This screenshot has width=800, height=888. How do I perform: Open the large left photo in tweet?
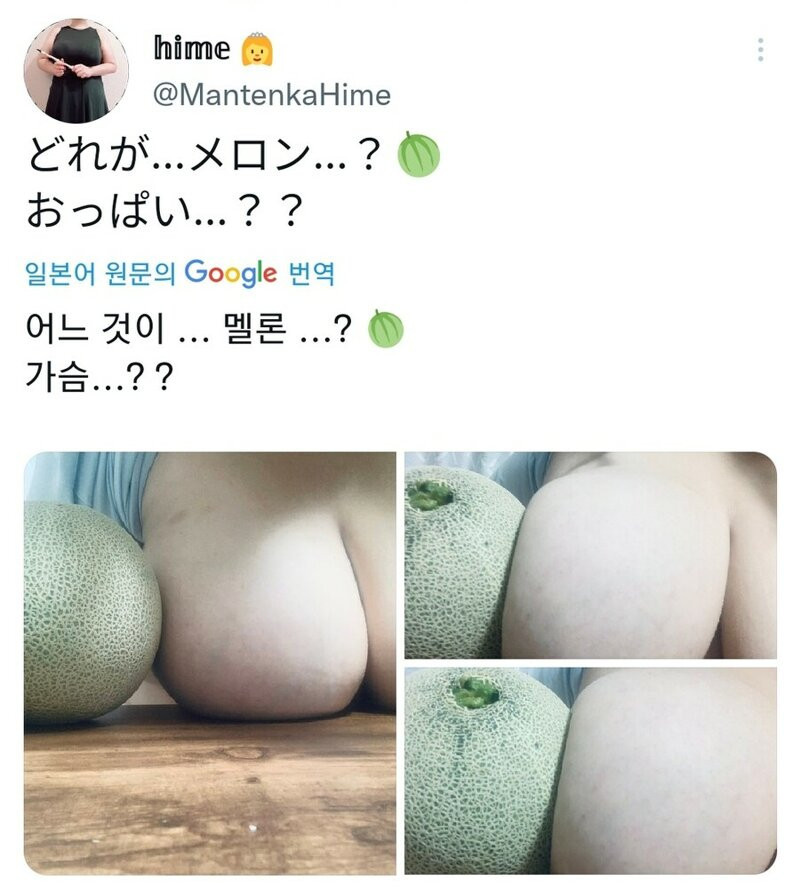click(209, 662)
